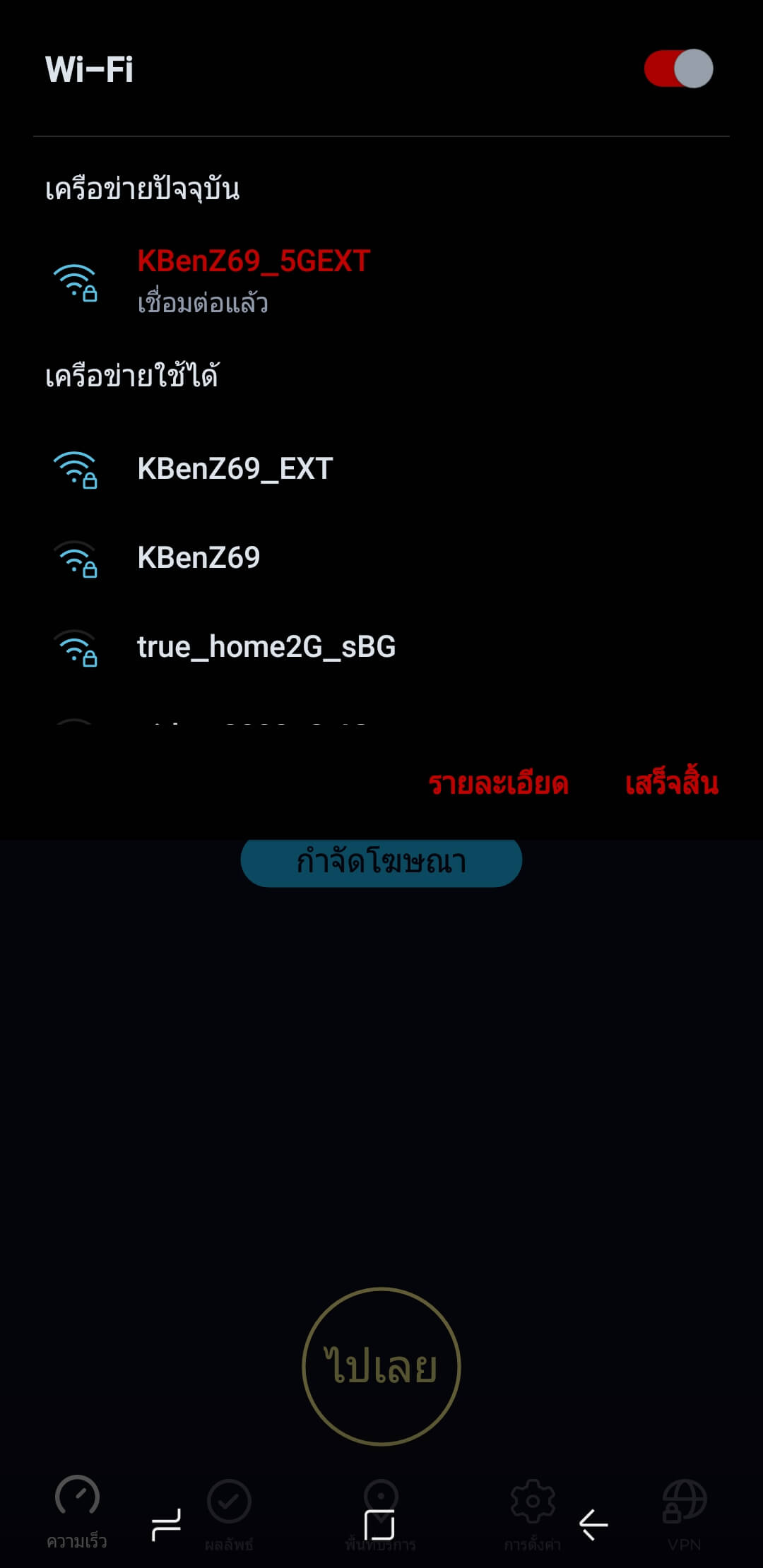This screenshot has width=763, height=1568.
Task: Open รายละเอียด (details) in Wi-Fi panel
Action: tap(499, 783)
